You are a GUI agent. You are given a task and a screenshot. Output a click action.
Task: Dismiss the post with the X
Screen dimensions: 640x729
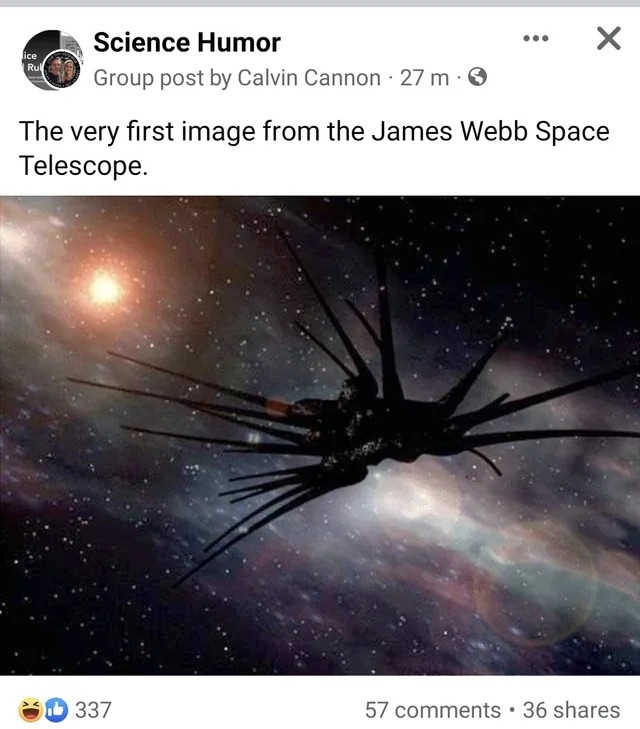607,39
